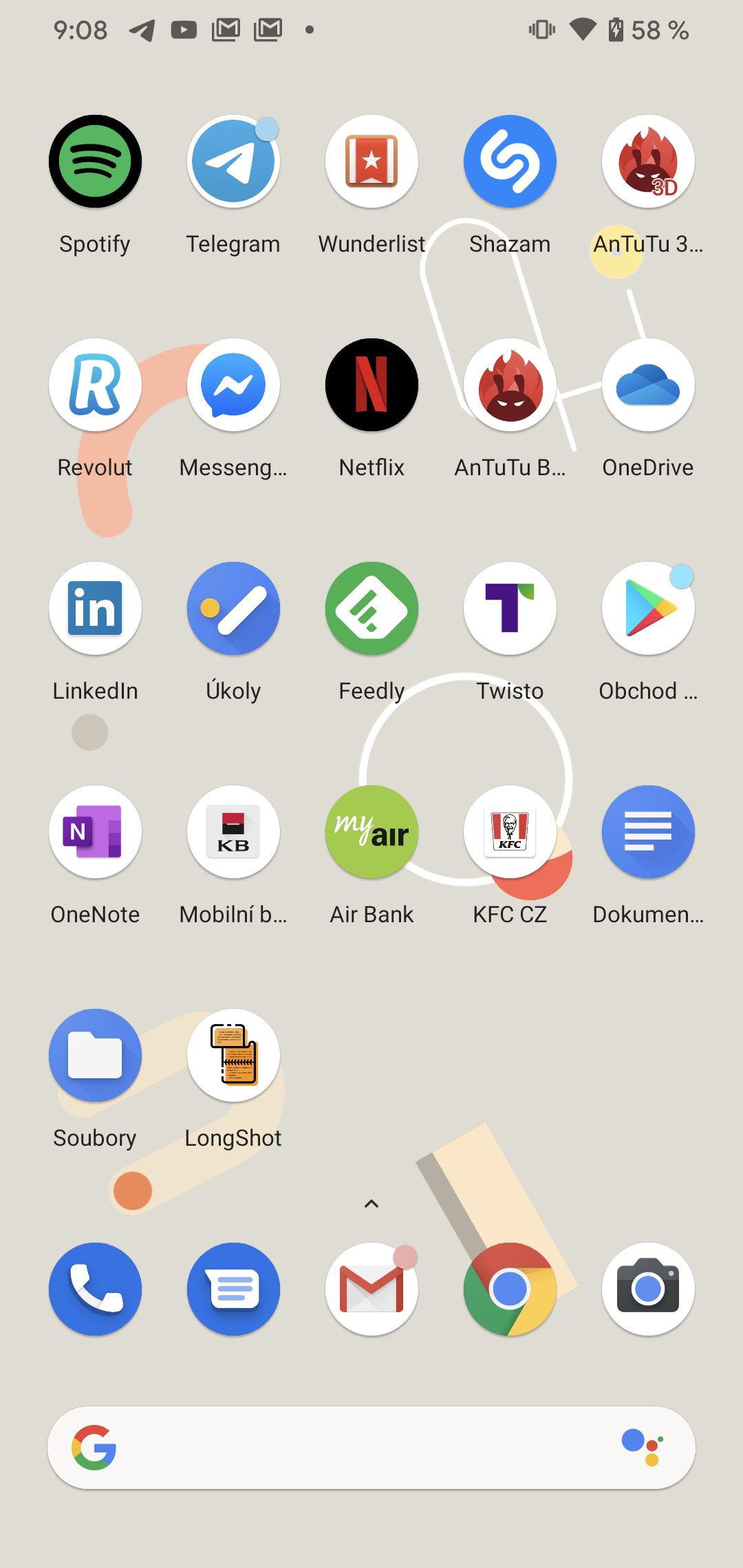Open the Wunderlist app
The image size is (743, 1568).
[371, 162]
